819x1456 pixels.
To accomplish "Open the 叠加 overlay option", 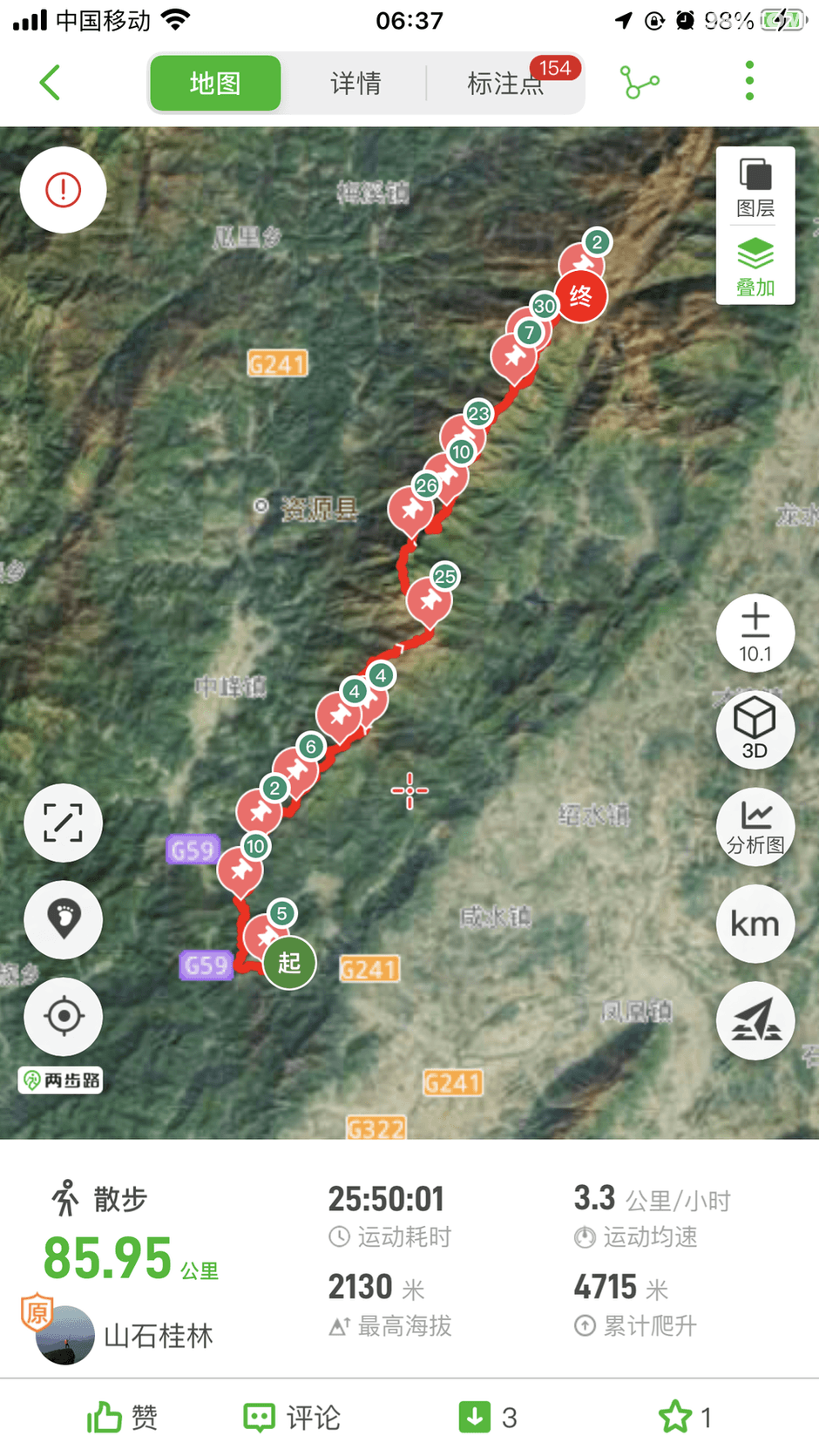I will tap(755, 267).
